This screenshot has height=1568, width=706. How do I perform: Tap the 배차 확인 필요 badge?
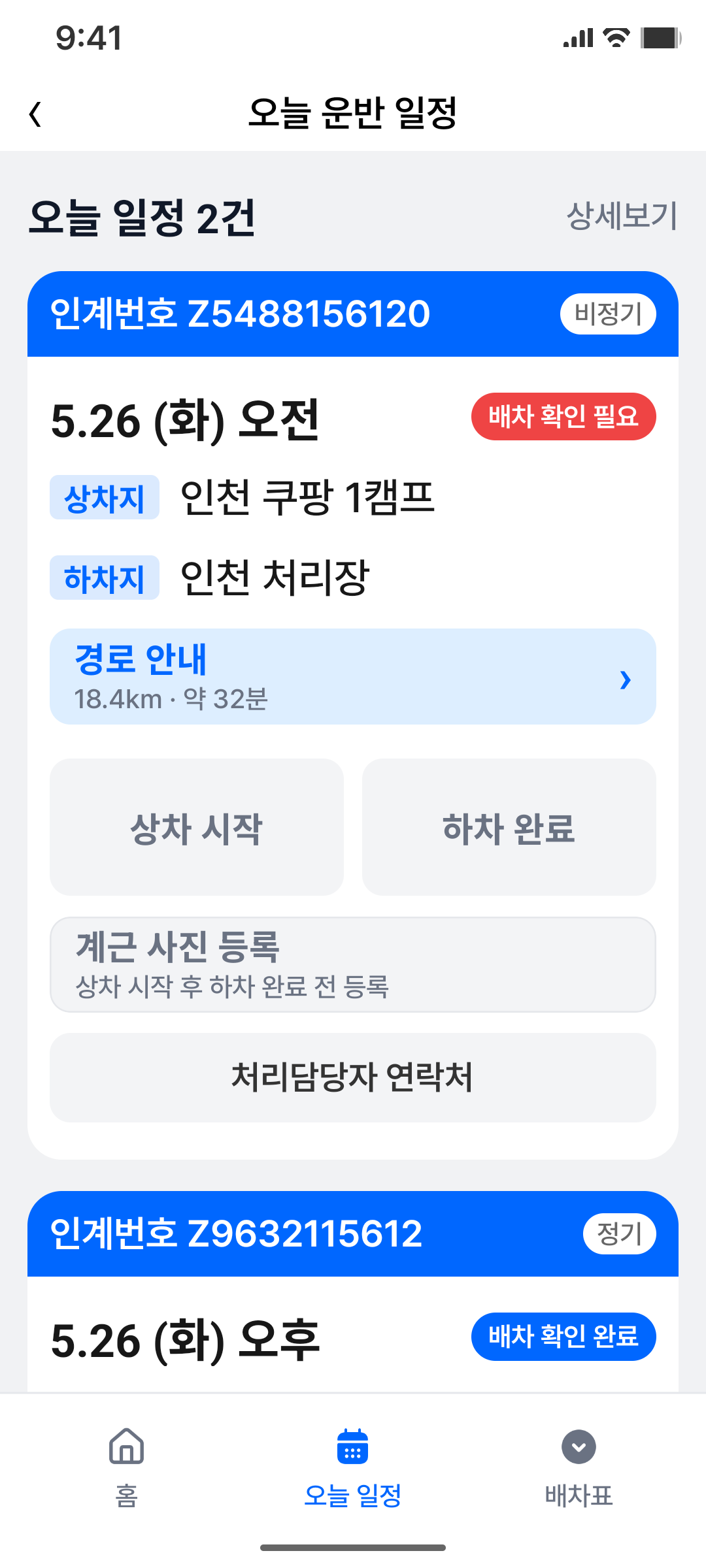[563, 417]
